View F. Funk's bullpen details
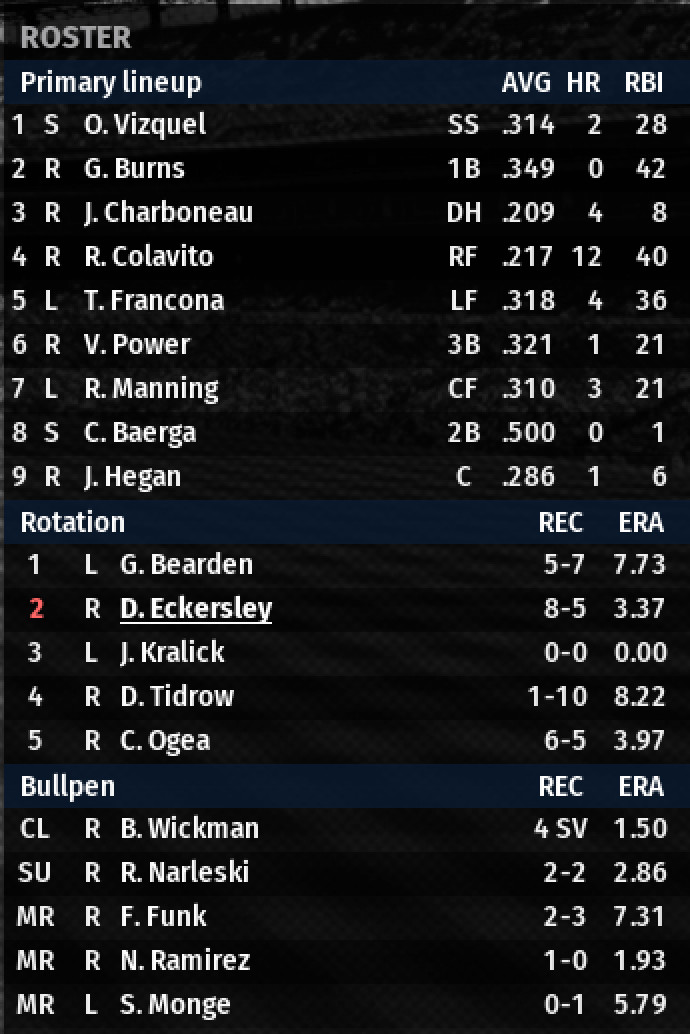The height and width of the screenshot is (1034, 690). pos(163,916)
